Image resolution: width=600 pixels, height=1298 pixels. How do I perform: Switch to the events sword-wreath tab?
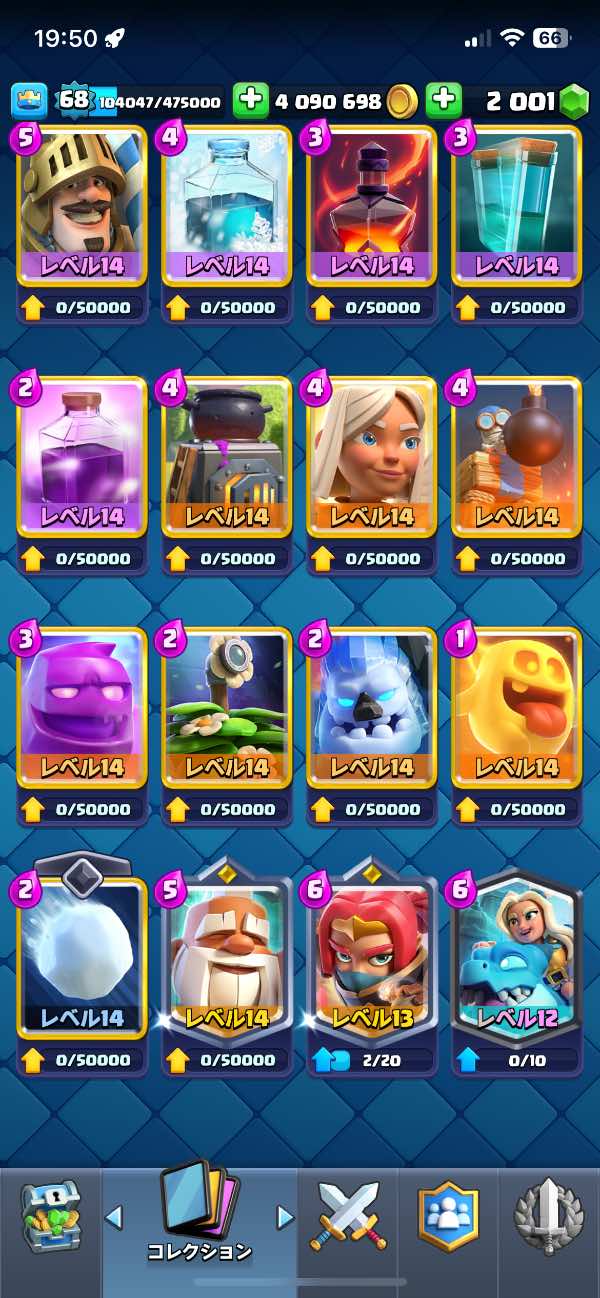point(548,1216)
